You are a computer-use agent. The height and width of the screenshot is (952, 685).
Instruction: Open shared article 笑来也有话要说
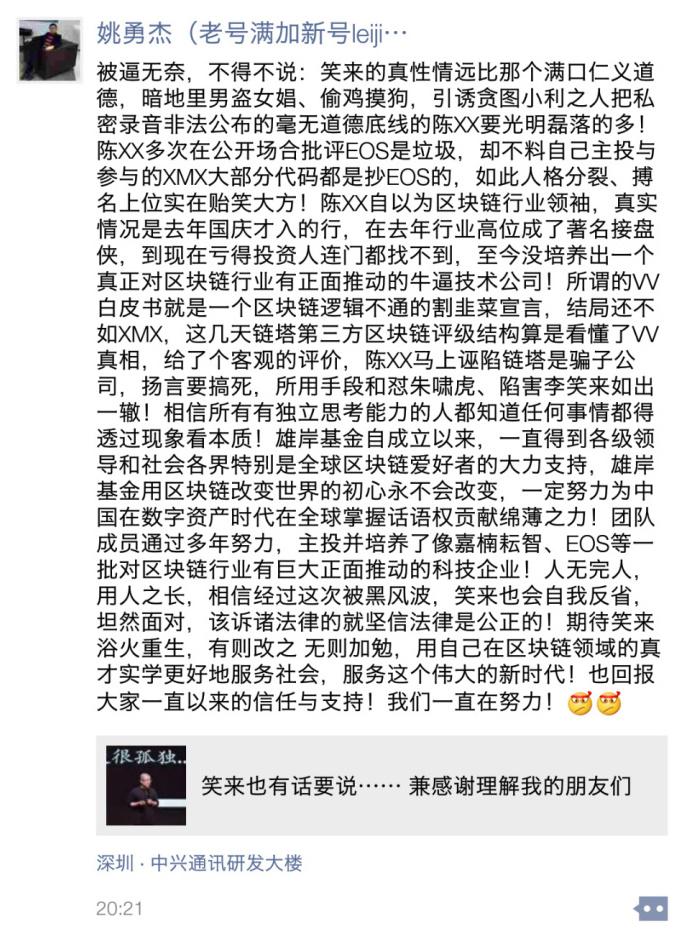pyautogui.click(x=381, y=785)
